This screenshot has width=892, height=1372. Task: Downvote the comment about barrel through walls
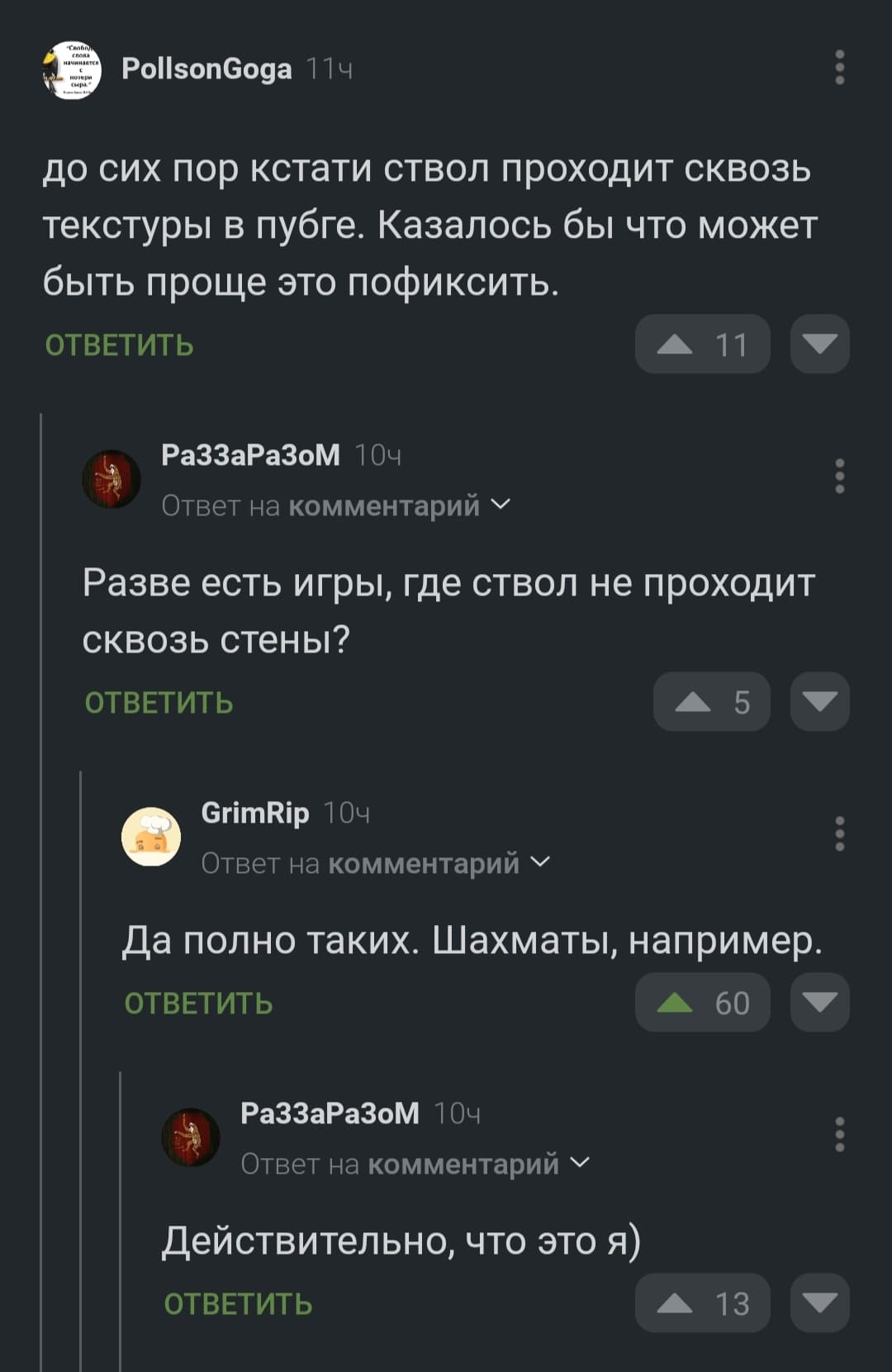(x=819, y=702)
